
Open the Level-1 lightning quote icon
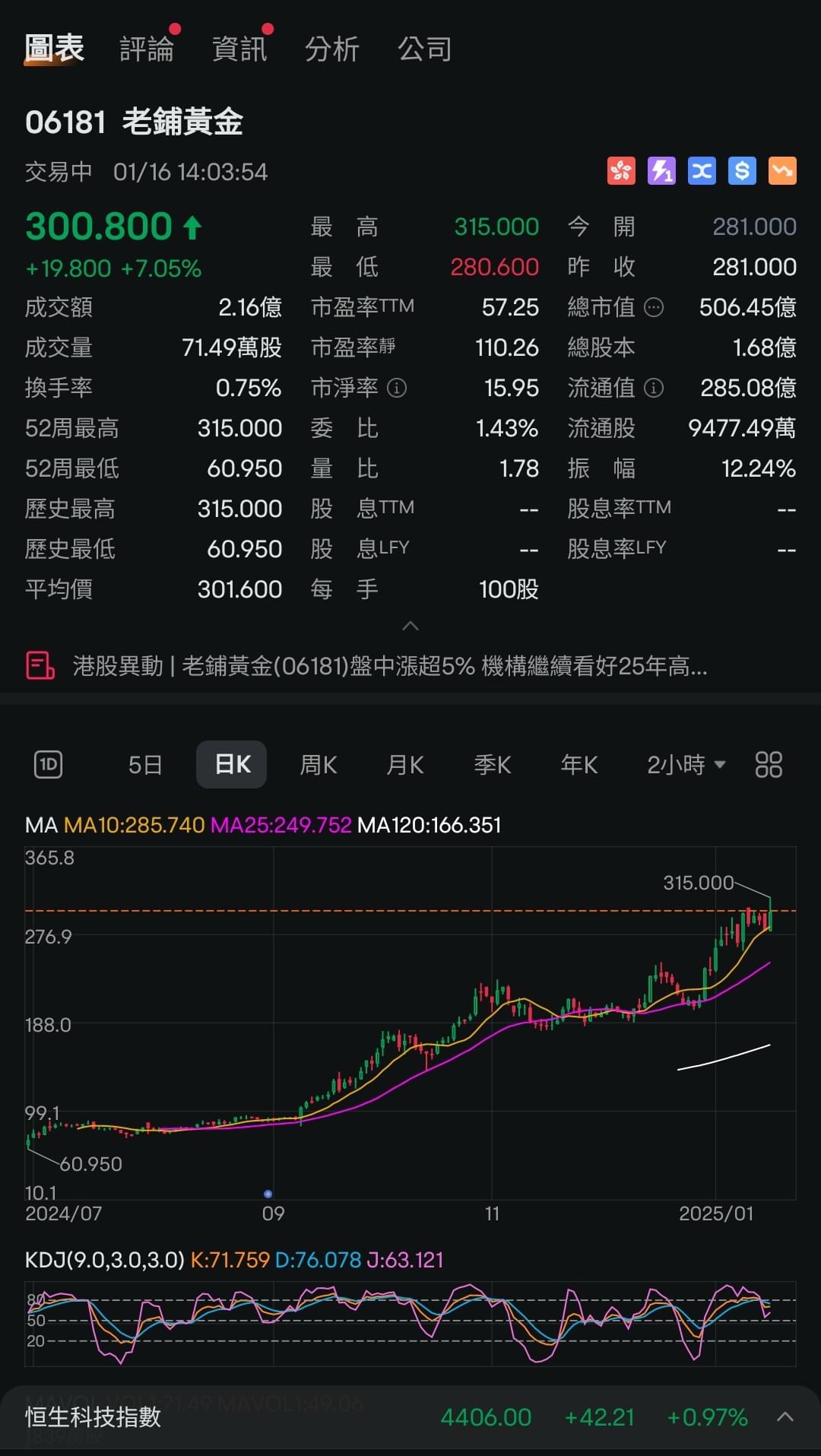[x=661, y=170]
